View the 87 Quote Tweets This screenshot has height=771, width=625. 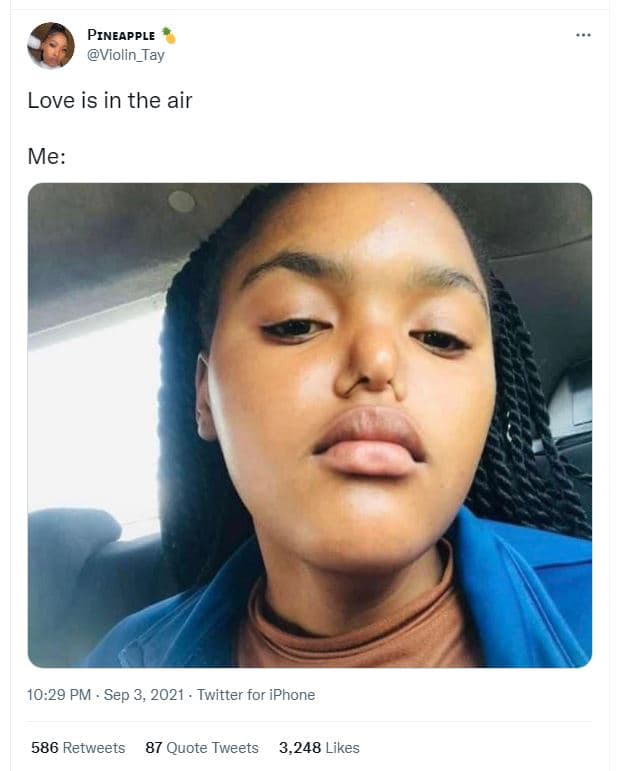(x=202, y=747)
